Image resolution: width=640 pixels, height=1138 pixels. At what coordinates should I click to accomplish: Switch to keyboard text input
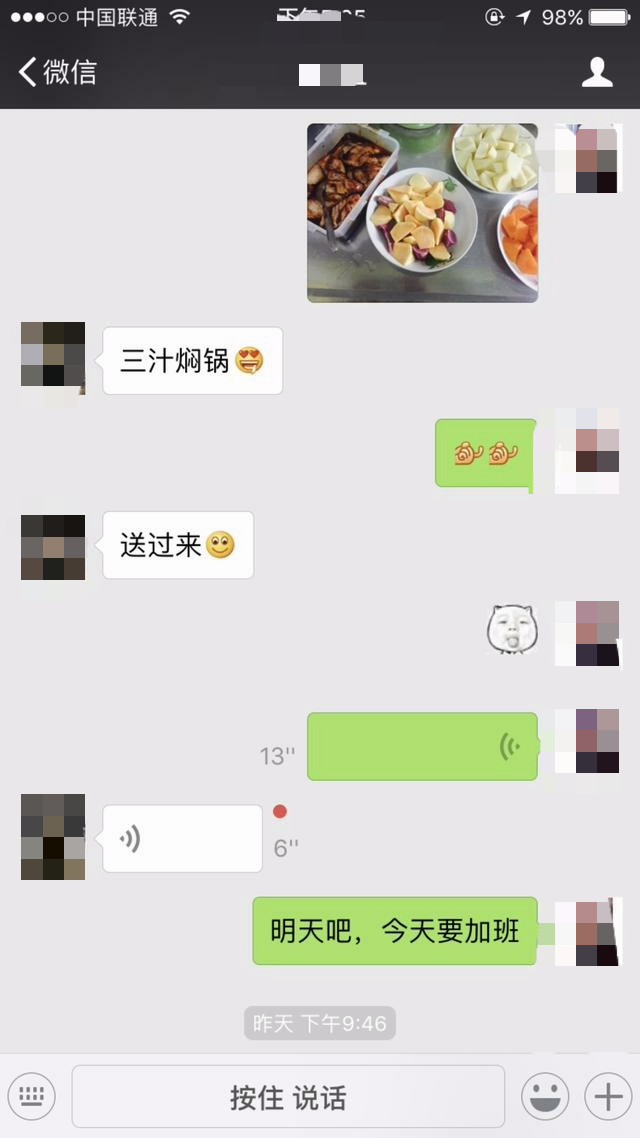click(32, 1096)
